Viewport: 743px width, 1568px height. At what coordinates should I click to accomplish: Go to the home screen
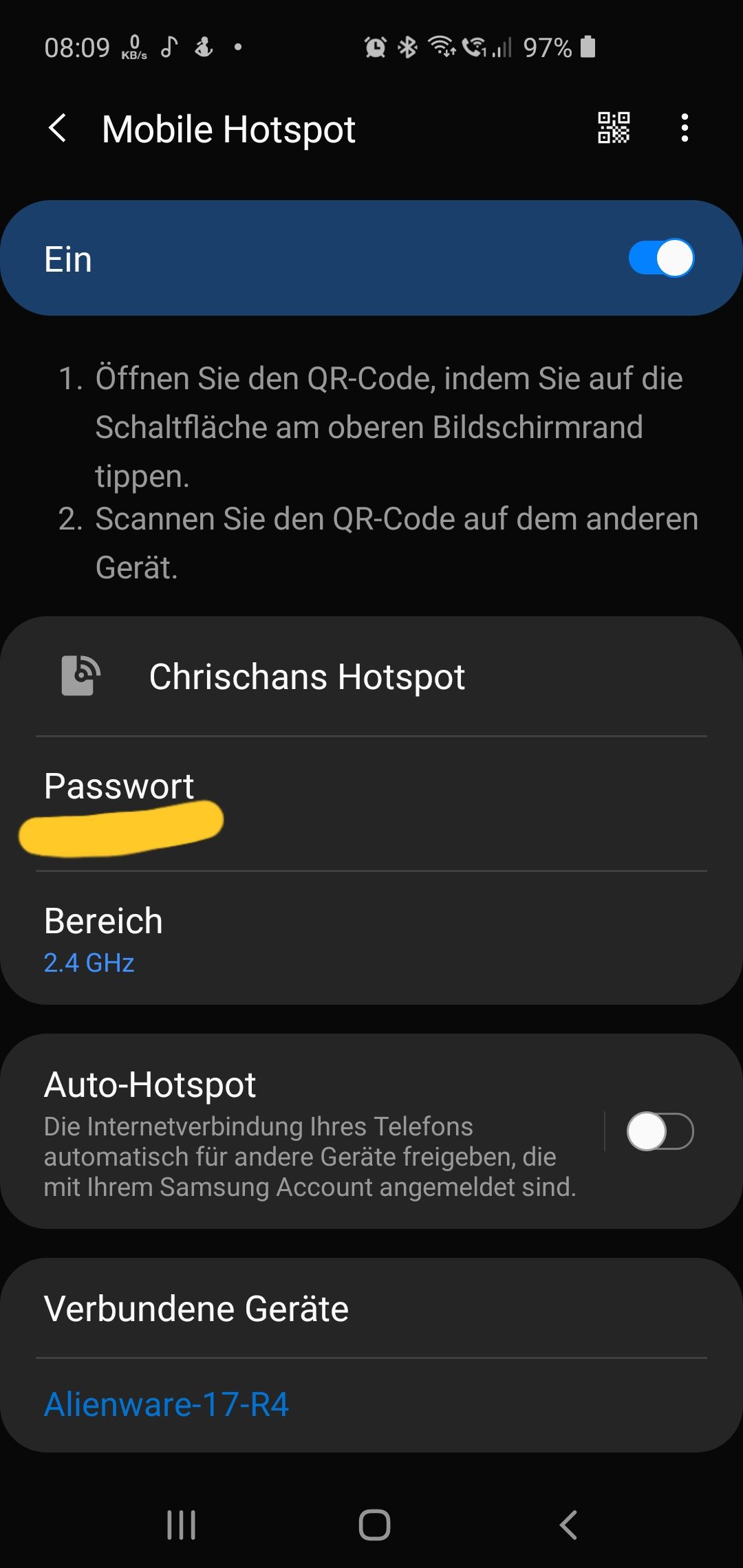coord(374,1525)
